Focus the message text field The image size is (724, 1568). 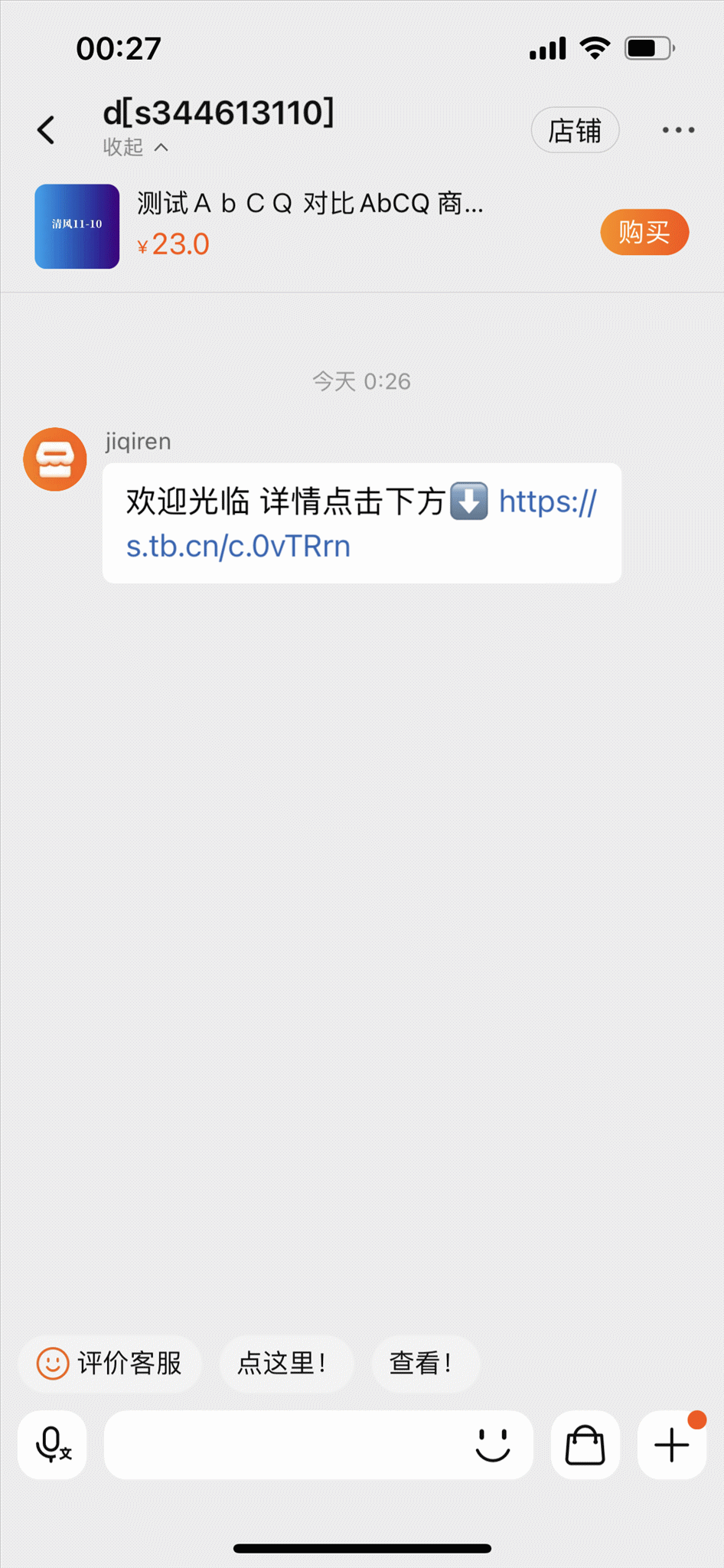click(283, 1445)
